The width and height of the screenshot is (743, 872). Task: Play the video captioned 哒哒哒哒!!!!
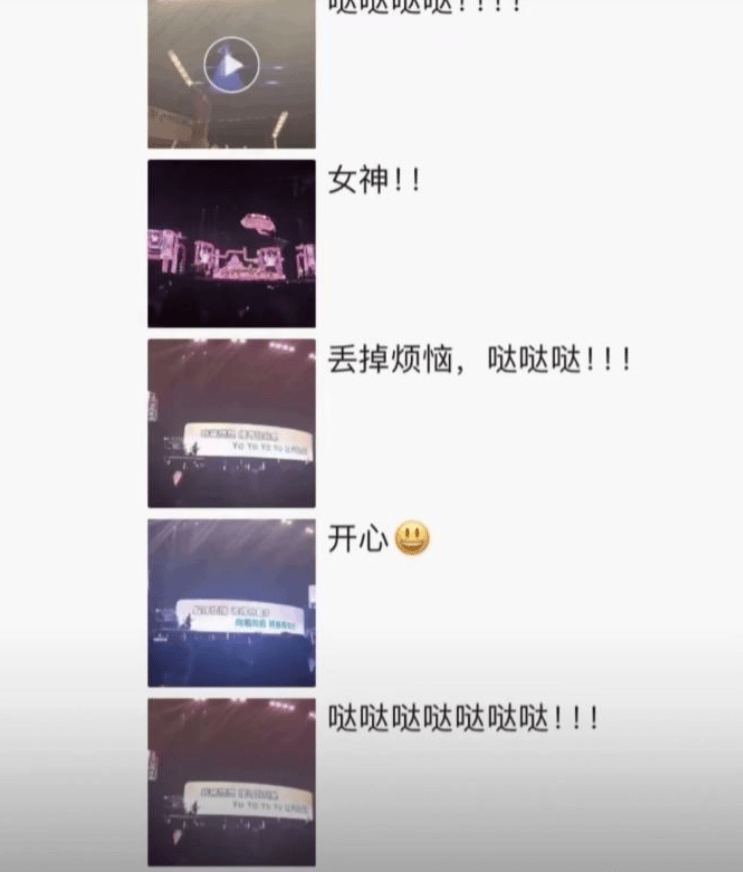(231, 66)
